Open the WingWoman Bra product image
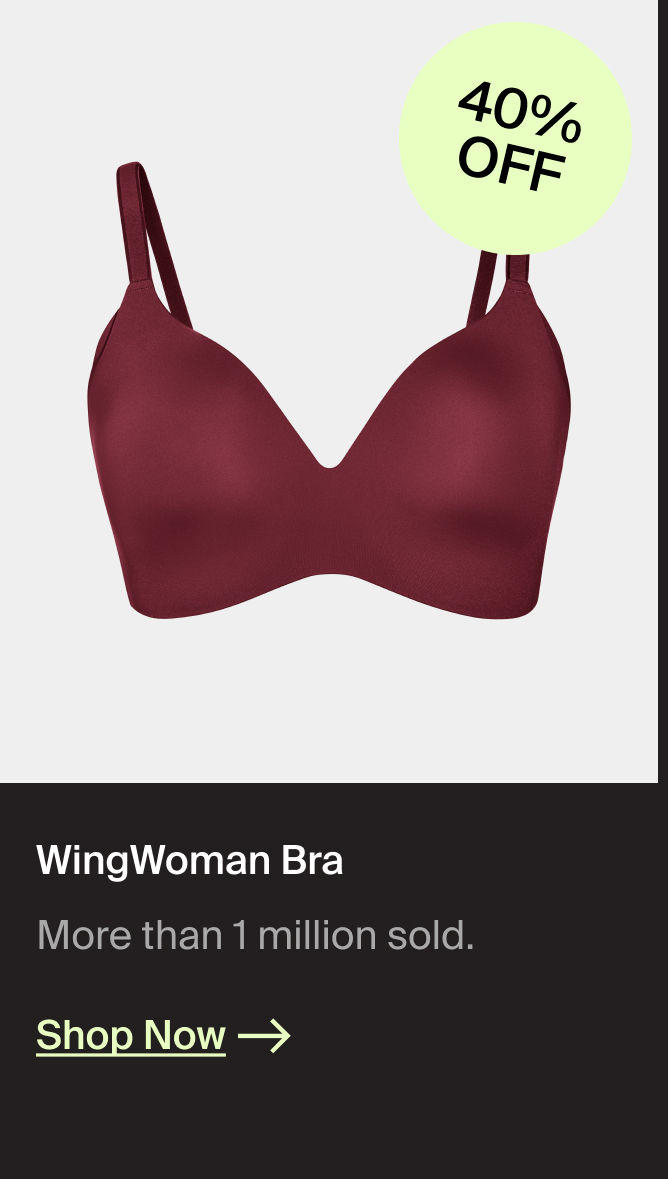This screenshot has width=668, height=1179. pos(329,391)
